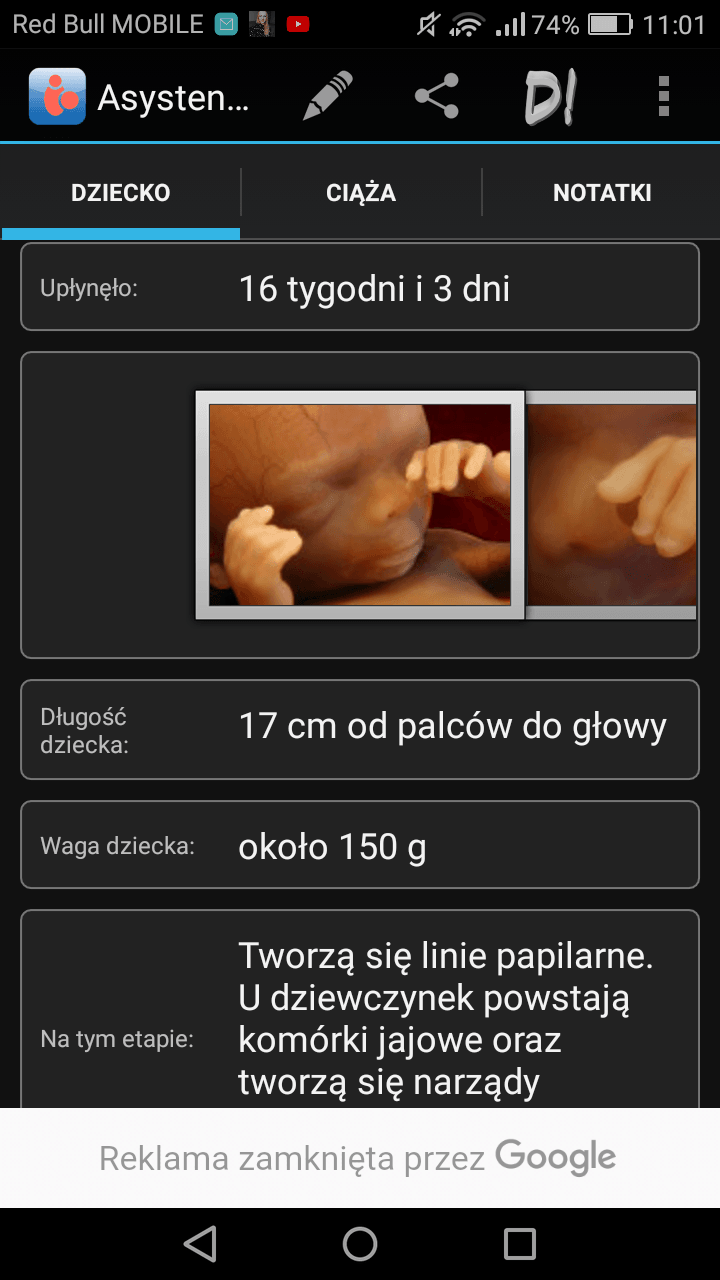Select the DZIECKO tab

121,193
